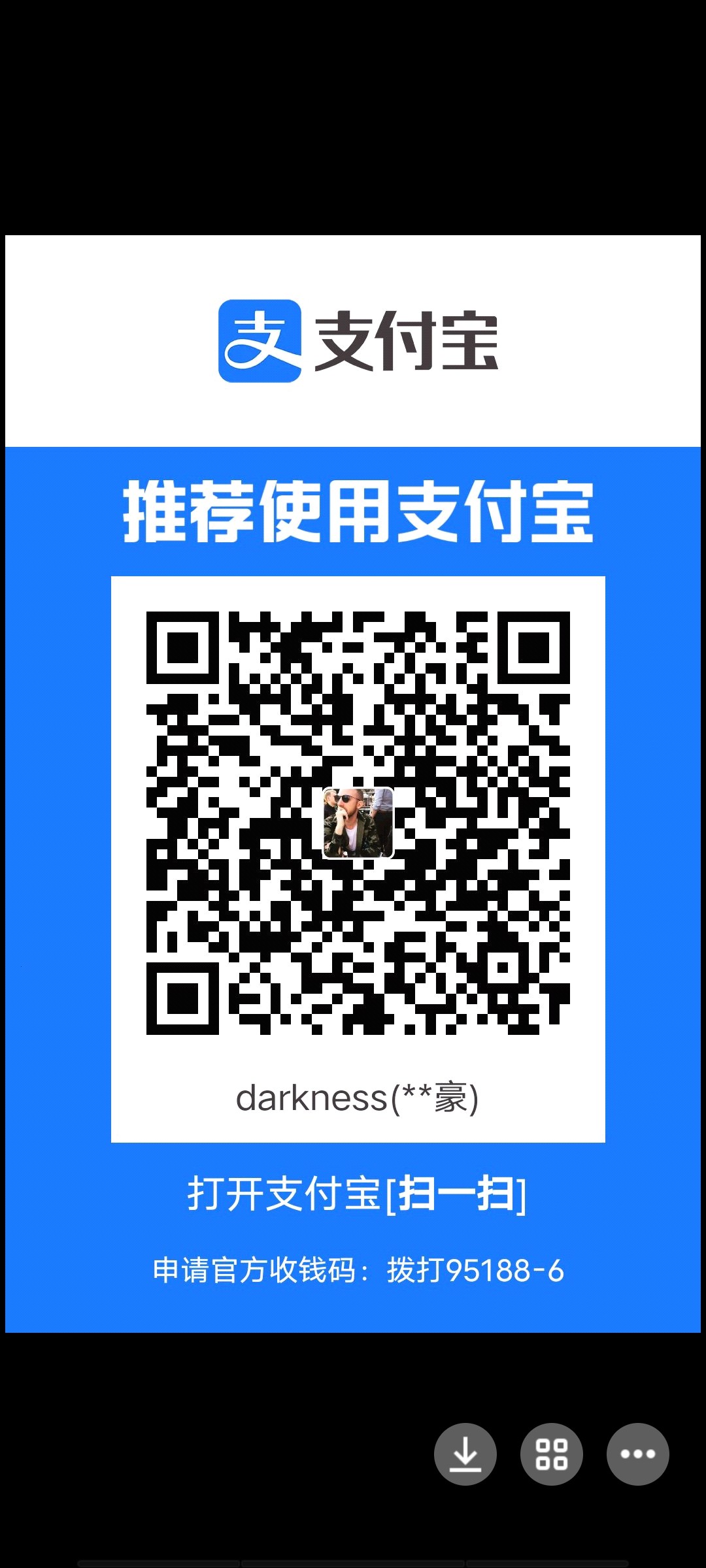Open the more options menu

click(637, 1454)
